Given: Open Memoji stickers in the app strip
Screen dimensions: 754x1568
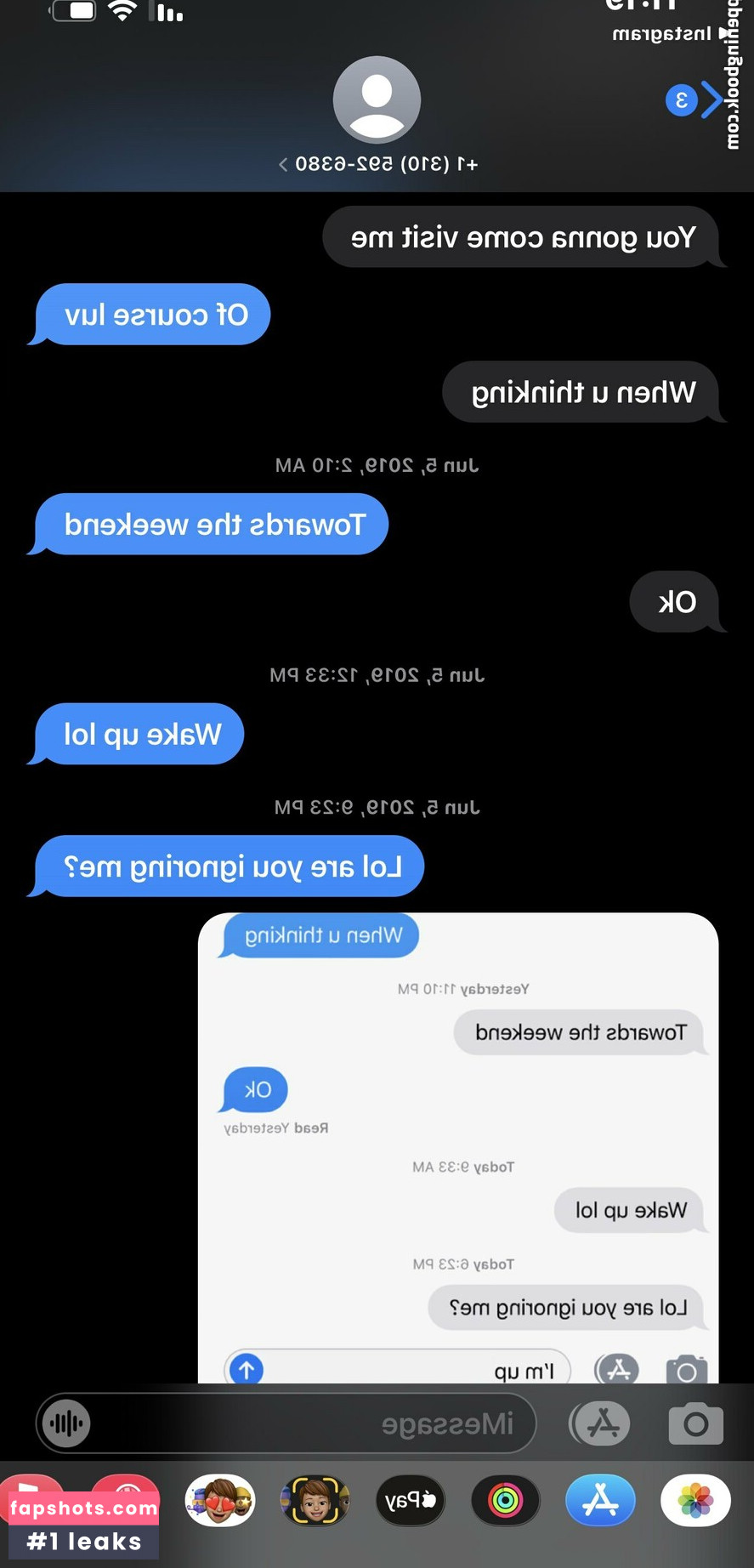Looking at the screenshot, I should (220, 1501).
